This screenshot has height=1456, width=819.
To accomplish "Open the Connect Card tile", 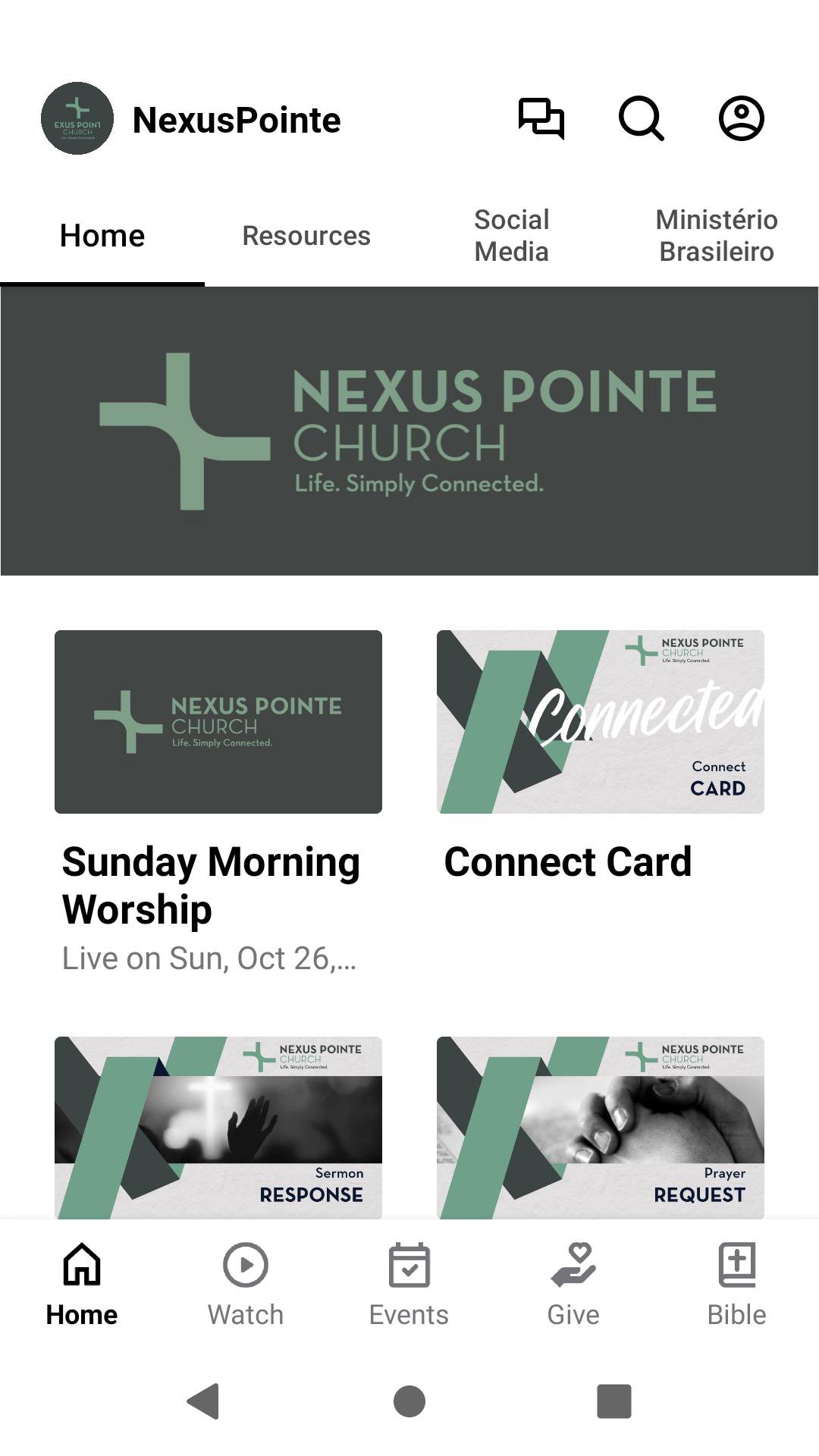I will 601,722.
